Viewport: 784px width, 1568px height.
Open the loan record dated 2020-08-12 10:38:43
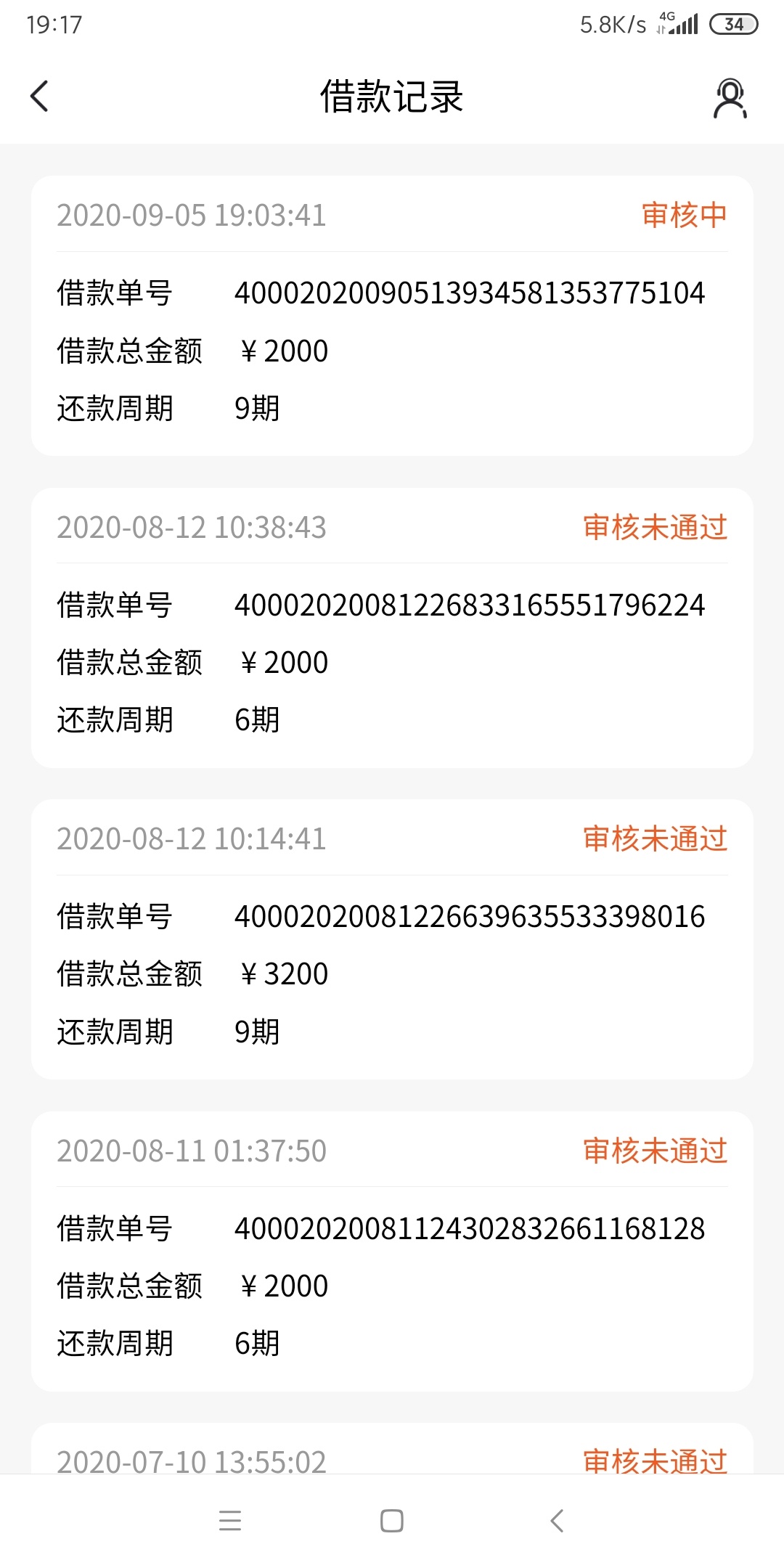pos(392,628)
